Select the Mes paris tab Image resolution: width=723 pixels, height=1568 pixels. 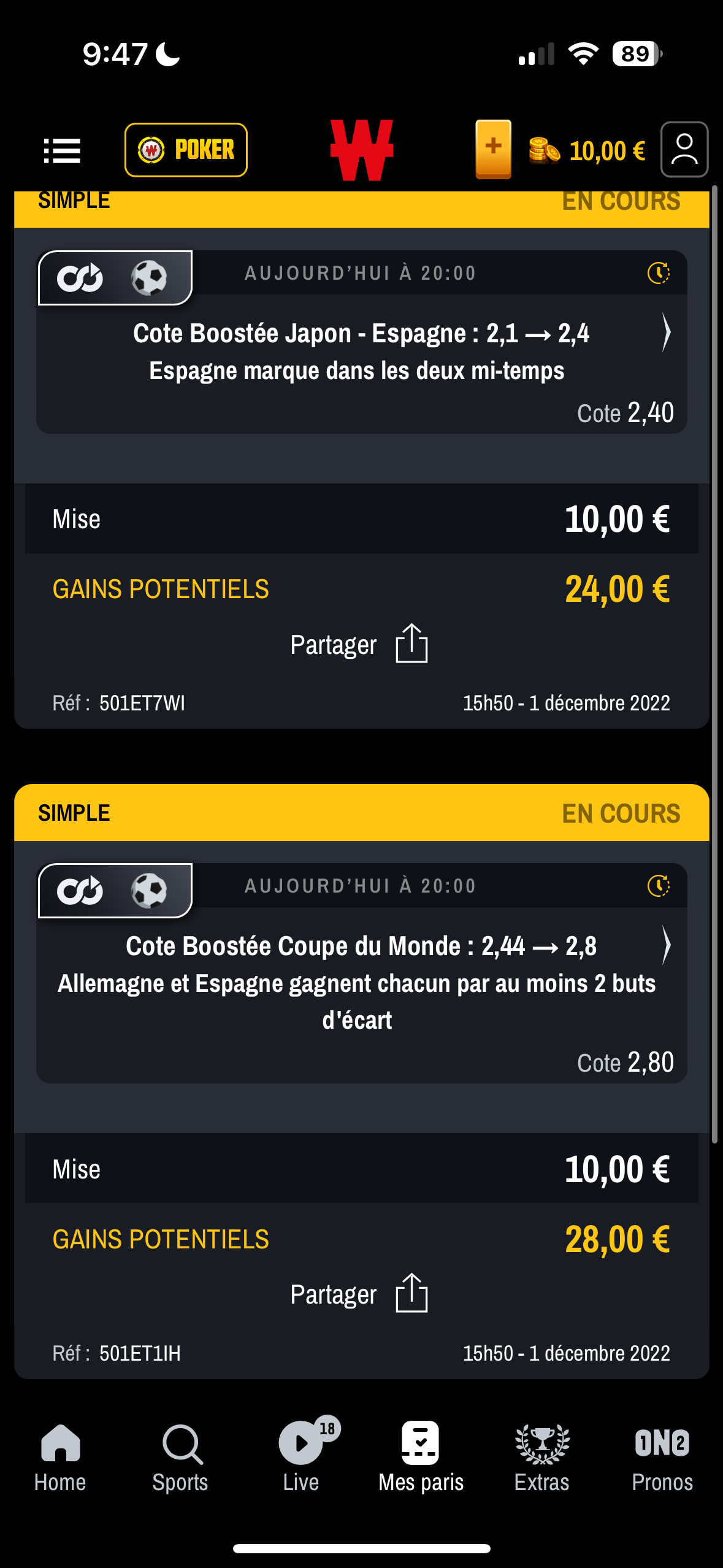click(x=421, y=1459)
